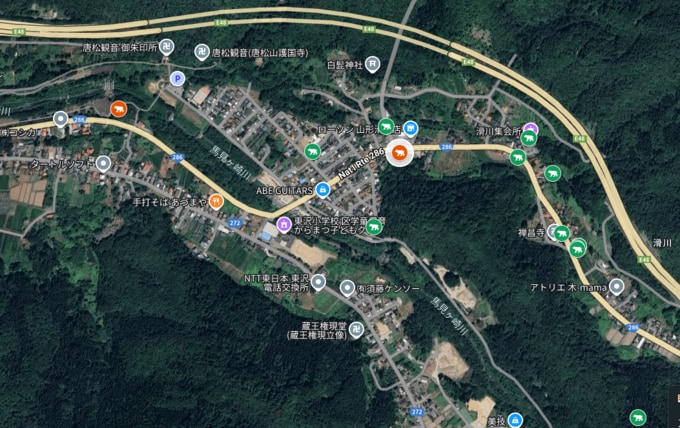Tap the green bear marker near 禅昌寺

[x=562, y=233]
